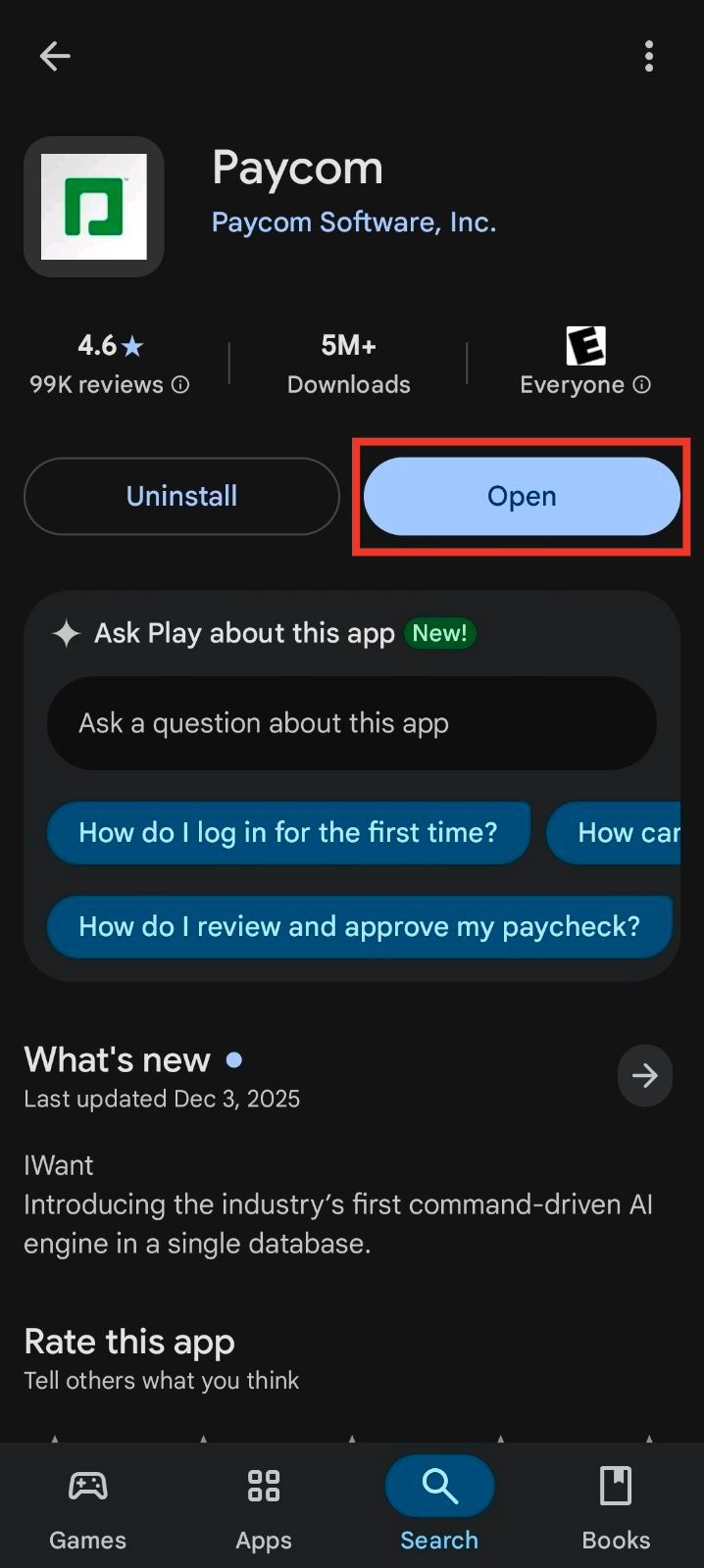Uninstall the Paycom app
Viewport: 704px width, 1568px height.
point(181,497)
